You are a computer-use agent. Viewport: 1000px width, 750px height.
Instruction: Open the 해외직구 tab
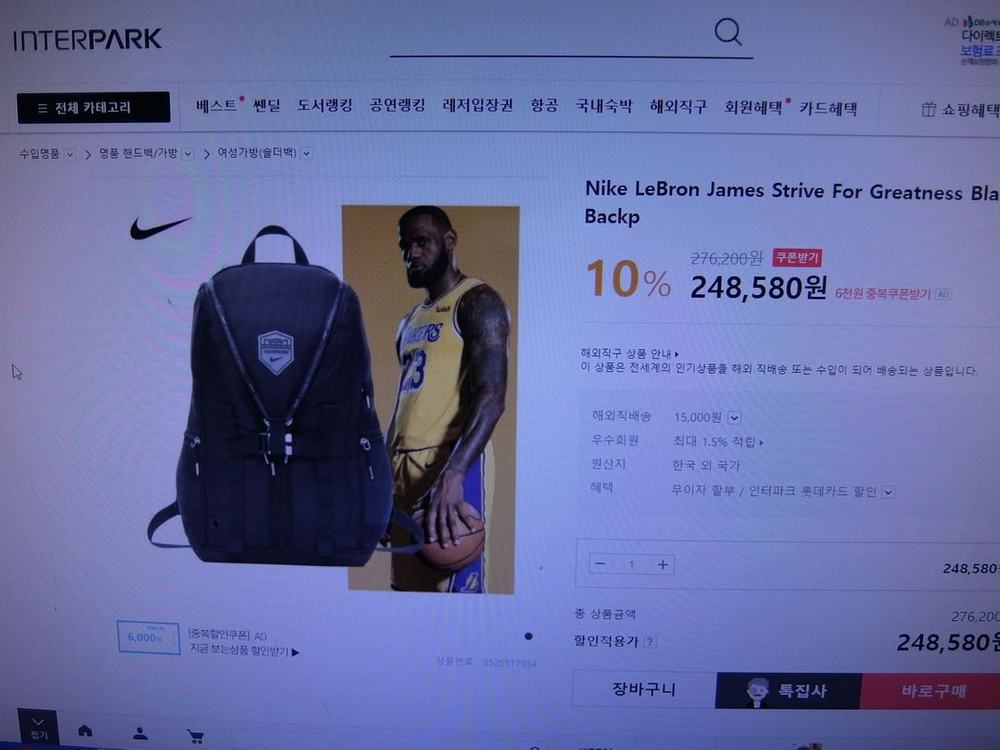(x=678, y=107)
